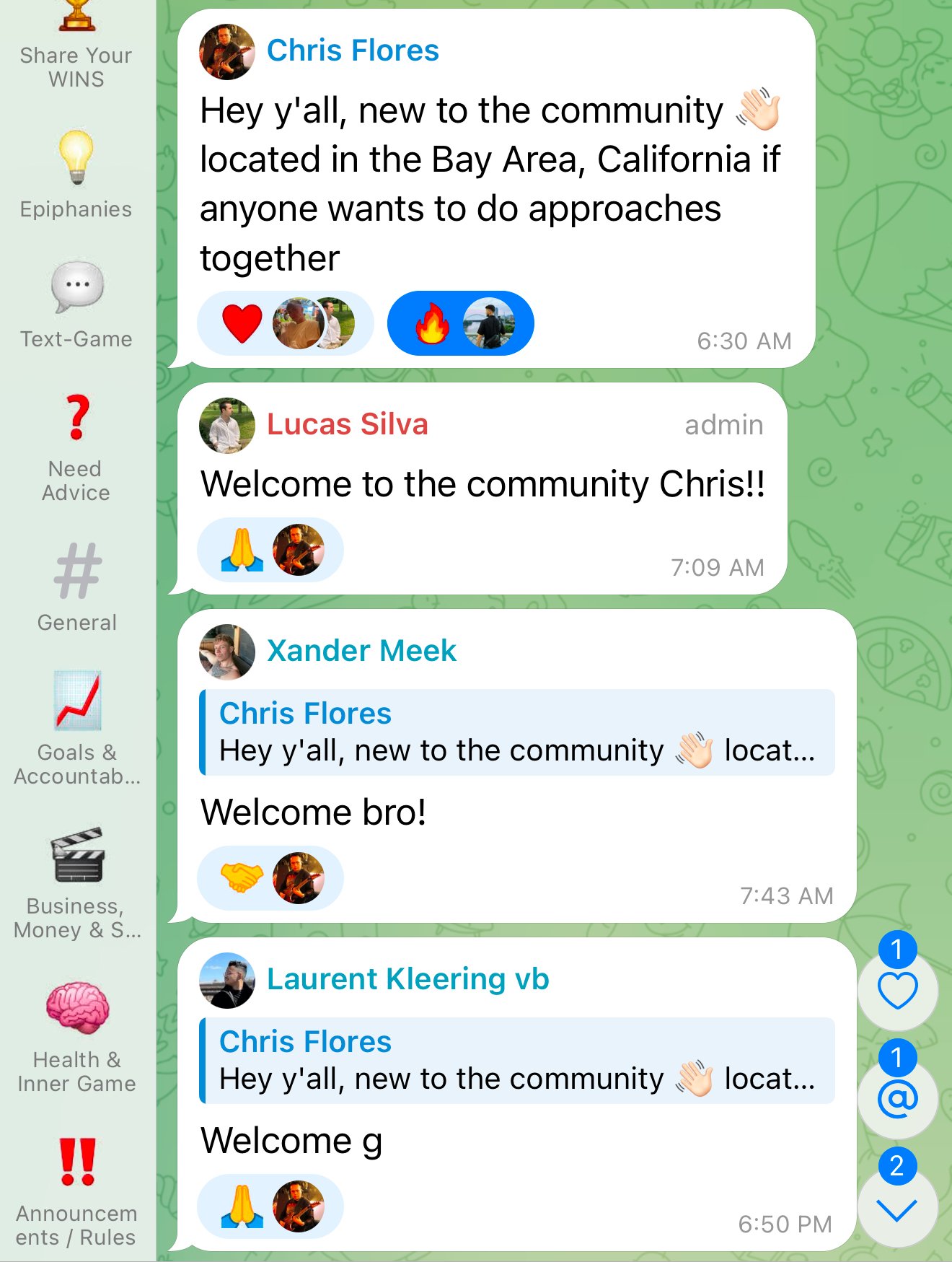Open Goals & Accountability topic
The height and width of the screenshot is (1262, 952).
pos(76,727)
